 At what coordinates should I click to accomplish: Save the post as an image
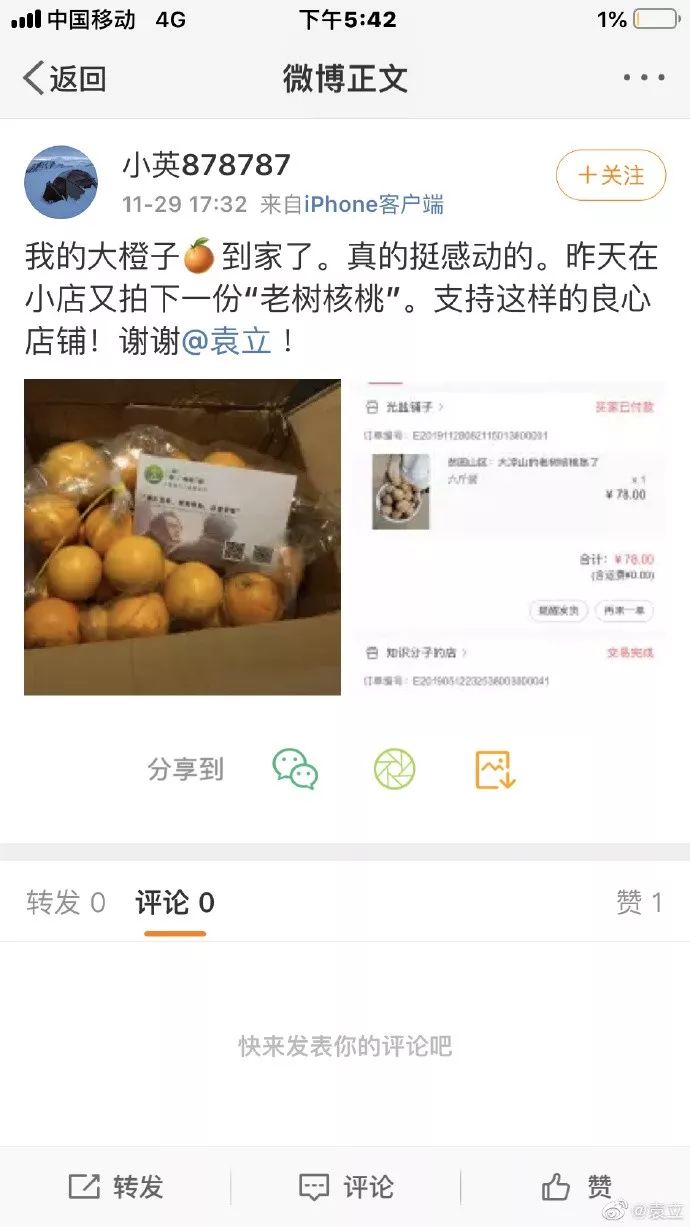[x=494, y=769]
